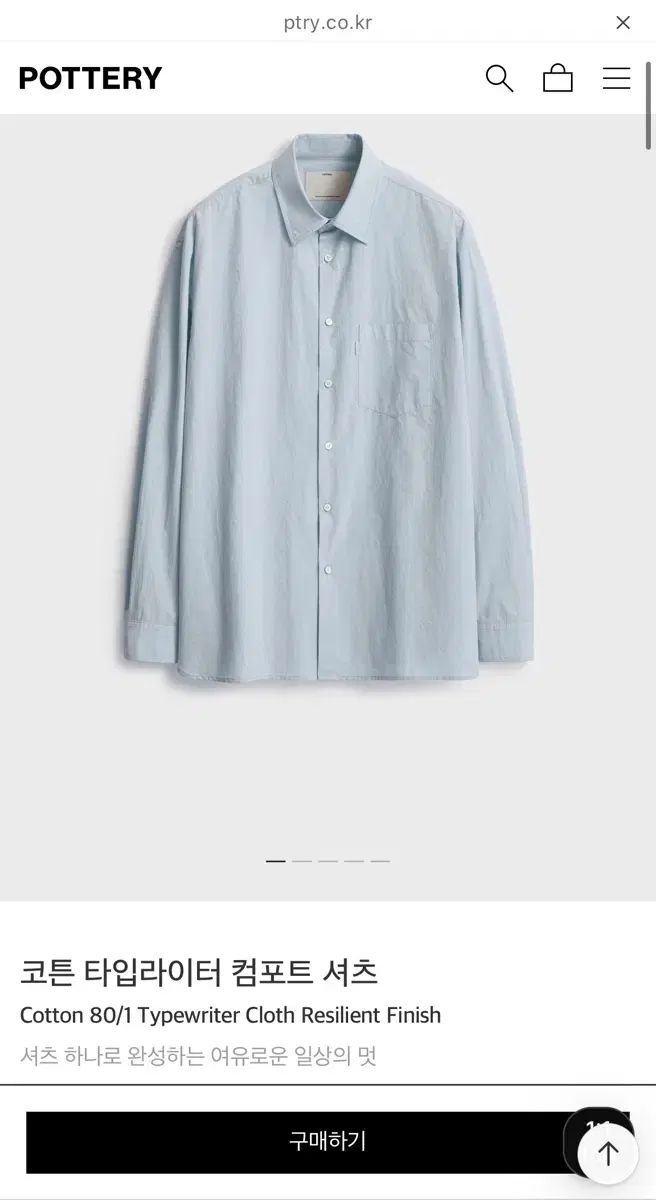Screen dimensions: 656x1200
Task: Open the shopping bag
Action: pos(558,78)
